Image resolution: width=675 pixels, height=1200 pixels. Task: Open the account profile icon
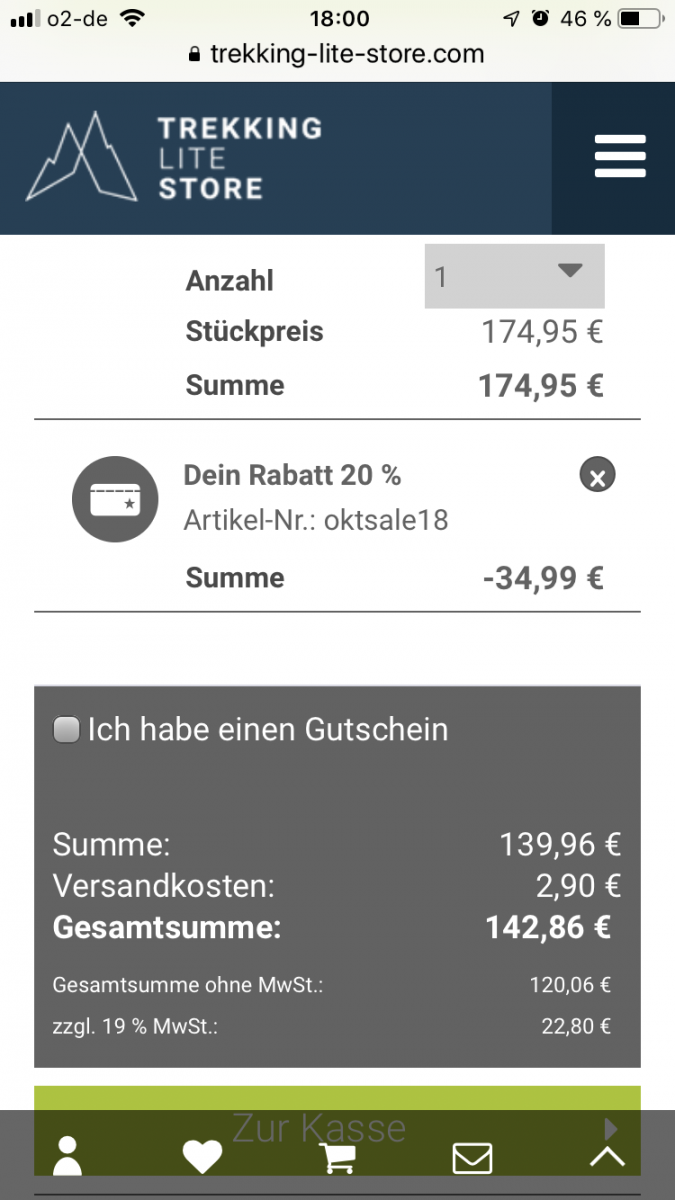(67, 1156)
